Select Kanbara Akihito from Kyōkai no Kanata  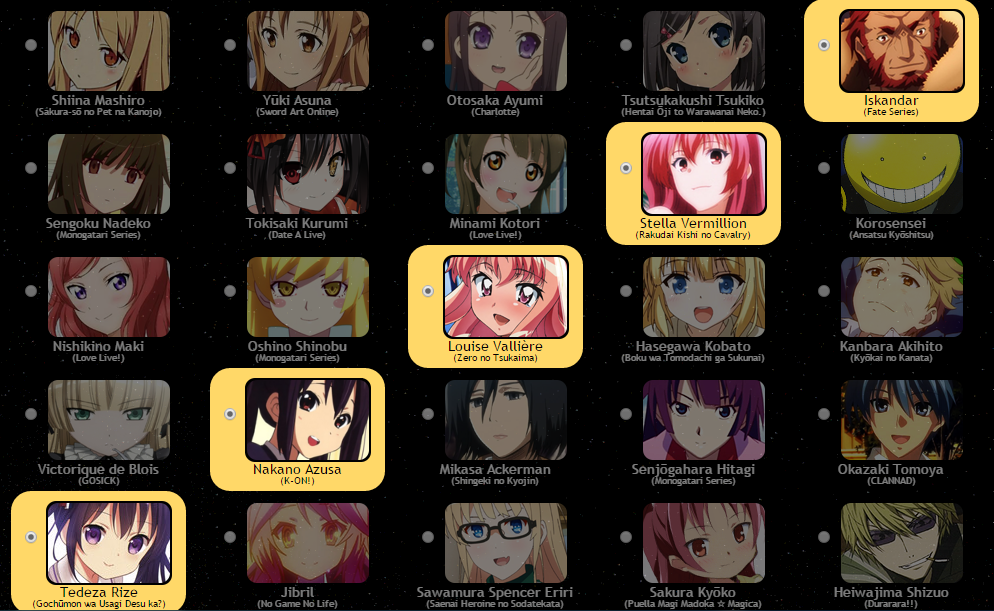coord(823,292)
